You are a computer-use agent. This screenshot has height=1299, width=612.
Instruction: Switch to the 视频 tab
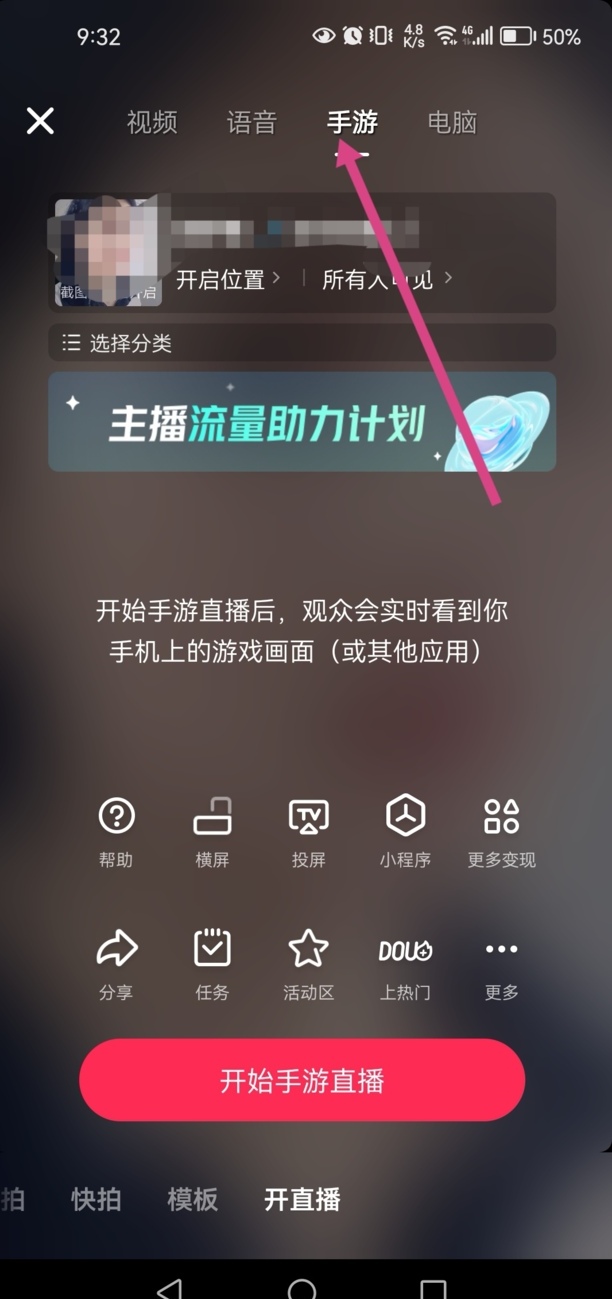point(152,123)
